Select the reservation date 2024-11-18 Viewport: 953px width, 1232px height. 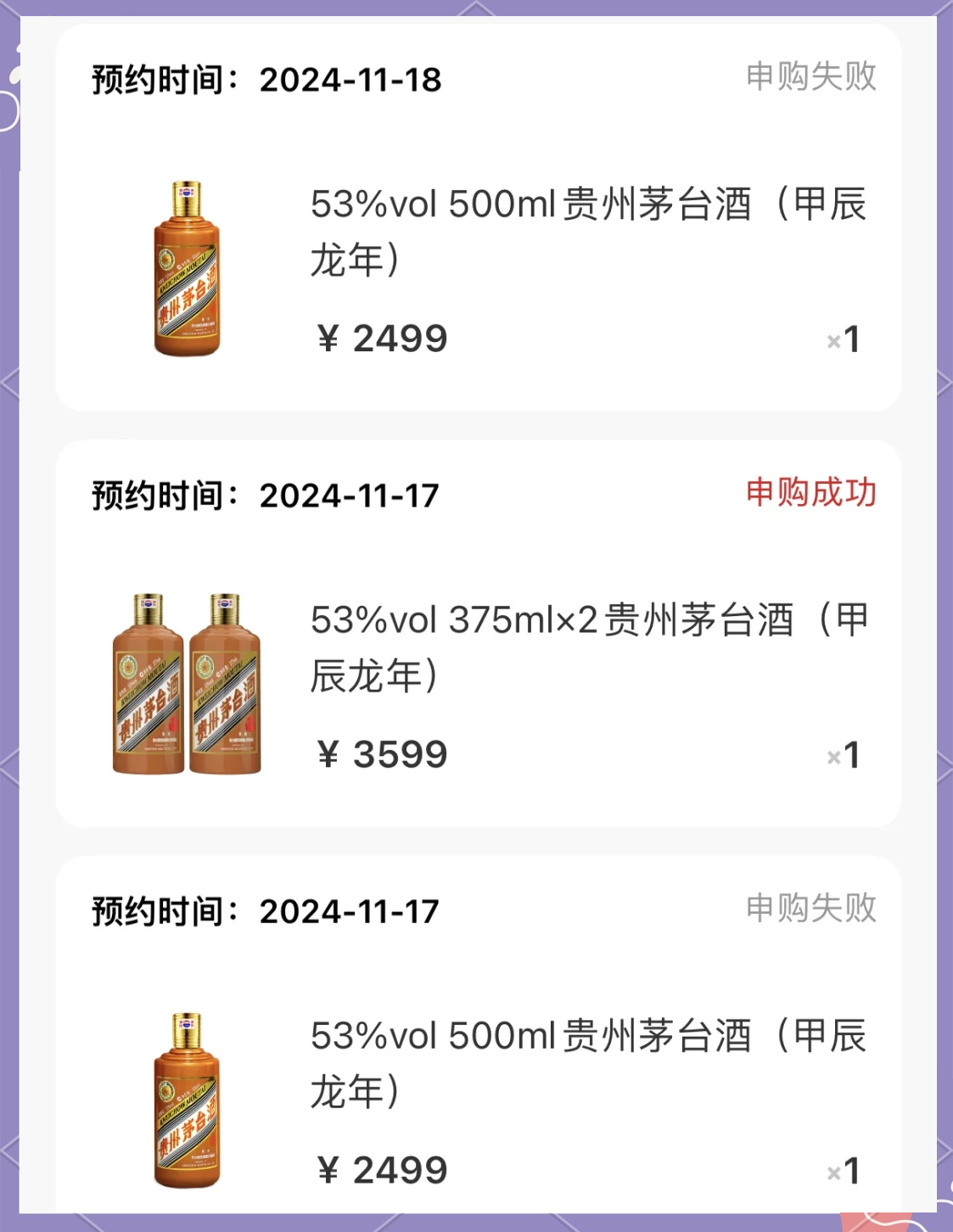point(349,79)
